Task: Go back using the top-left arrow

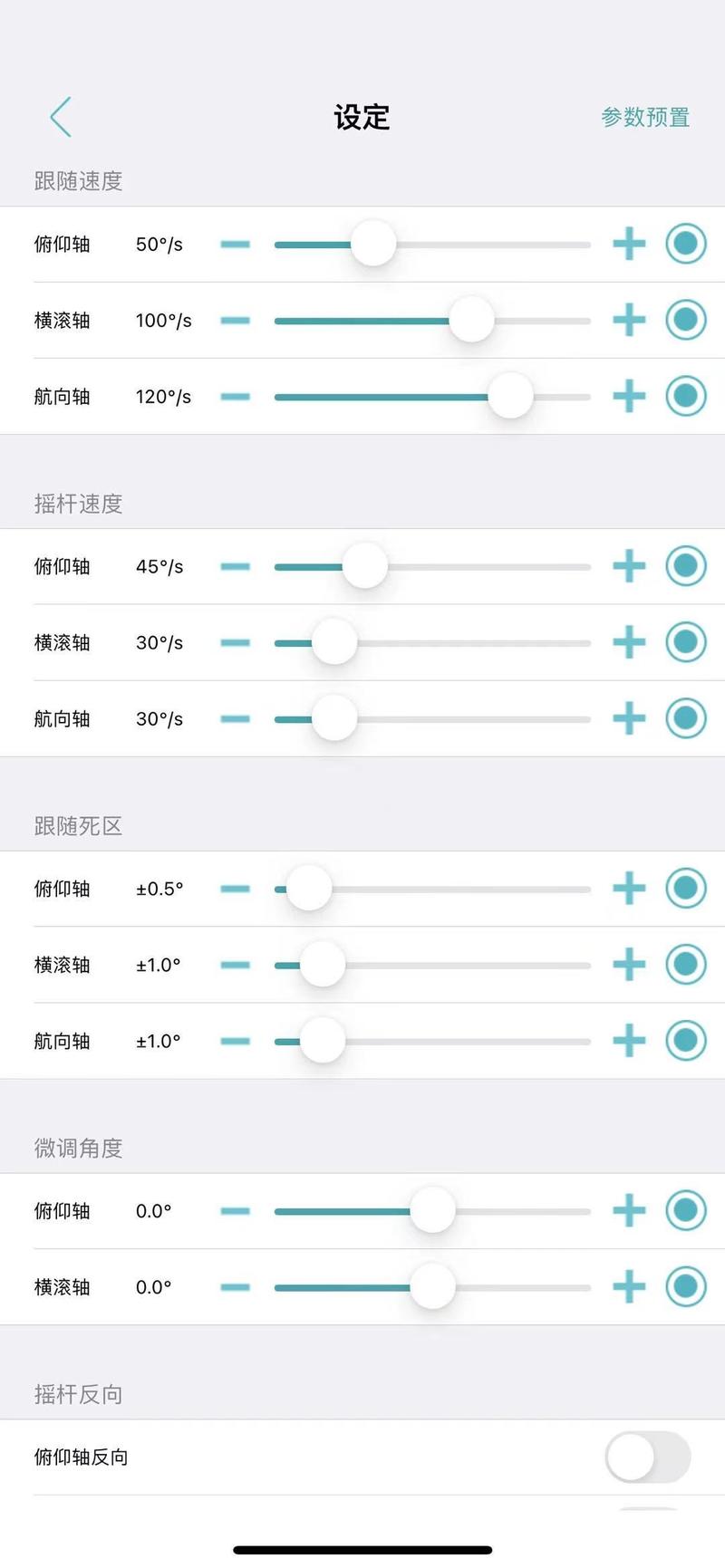Action: [x=60, y=117]
